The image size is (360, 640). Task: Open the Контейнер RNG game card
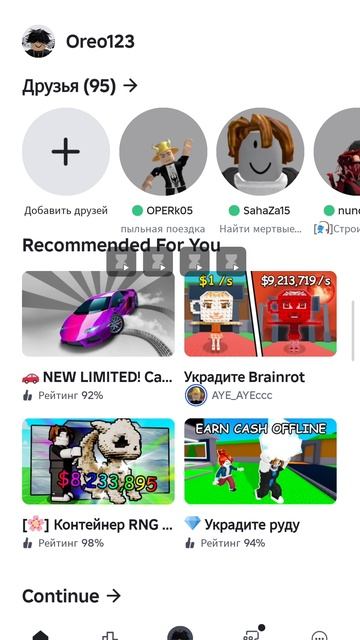coord(98,461)
